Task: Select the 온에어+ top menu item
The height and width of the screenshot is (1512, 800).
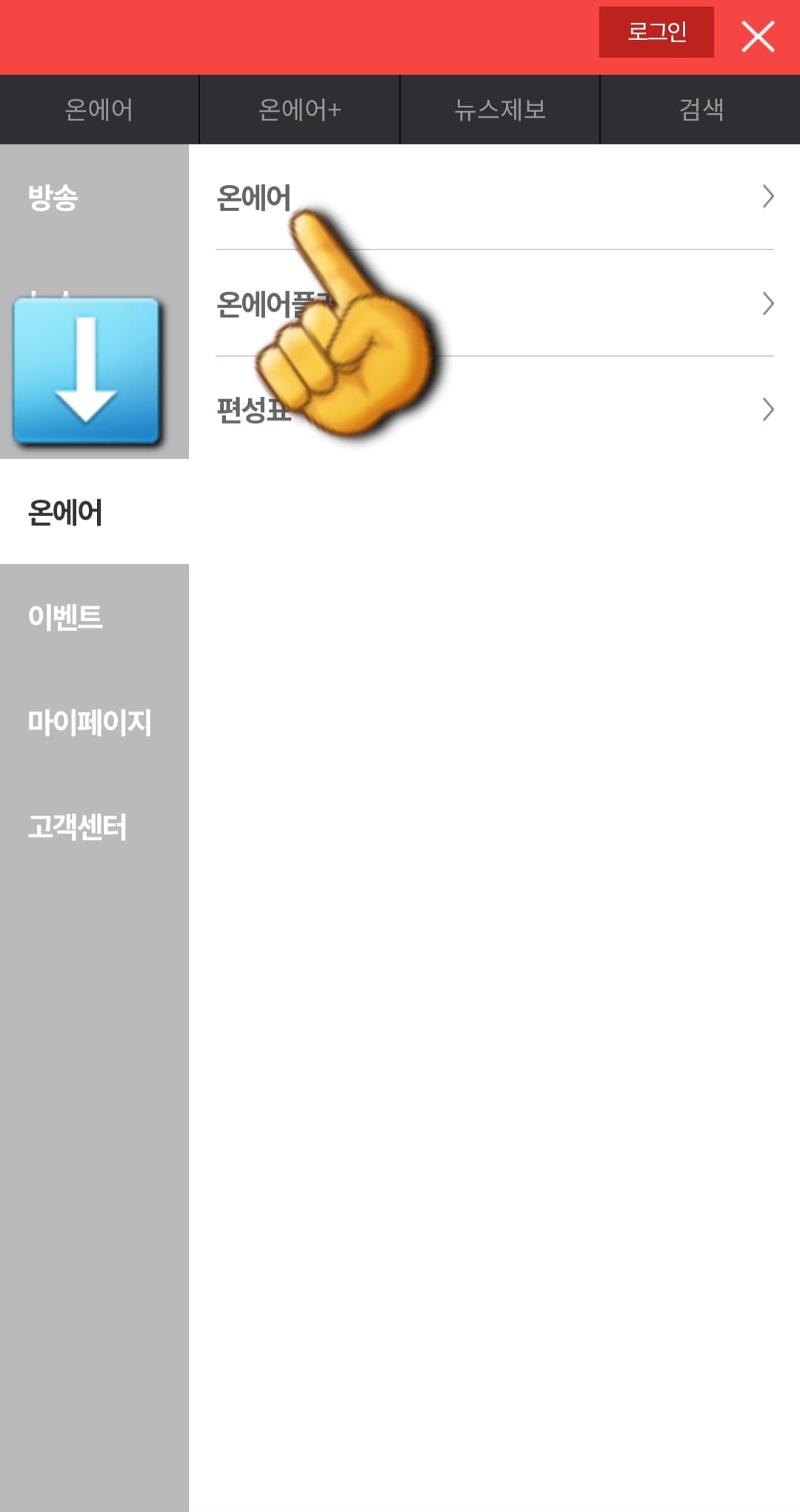Action: 300,109
